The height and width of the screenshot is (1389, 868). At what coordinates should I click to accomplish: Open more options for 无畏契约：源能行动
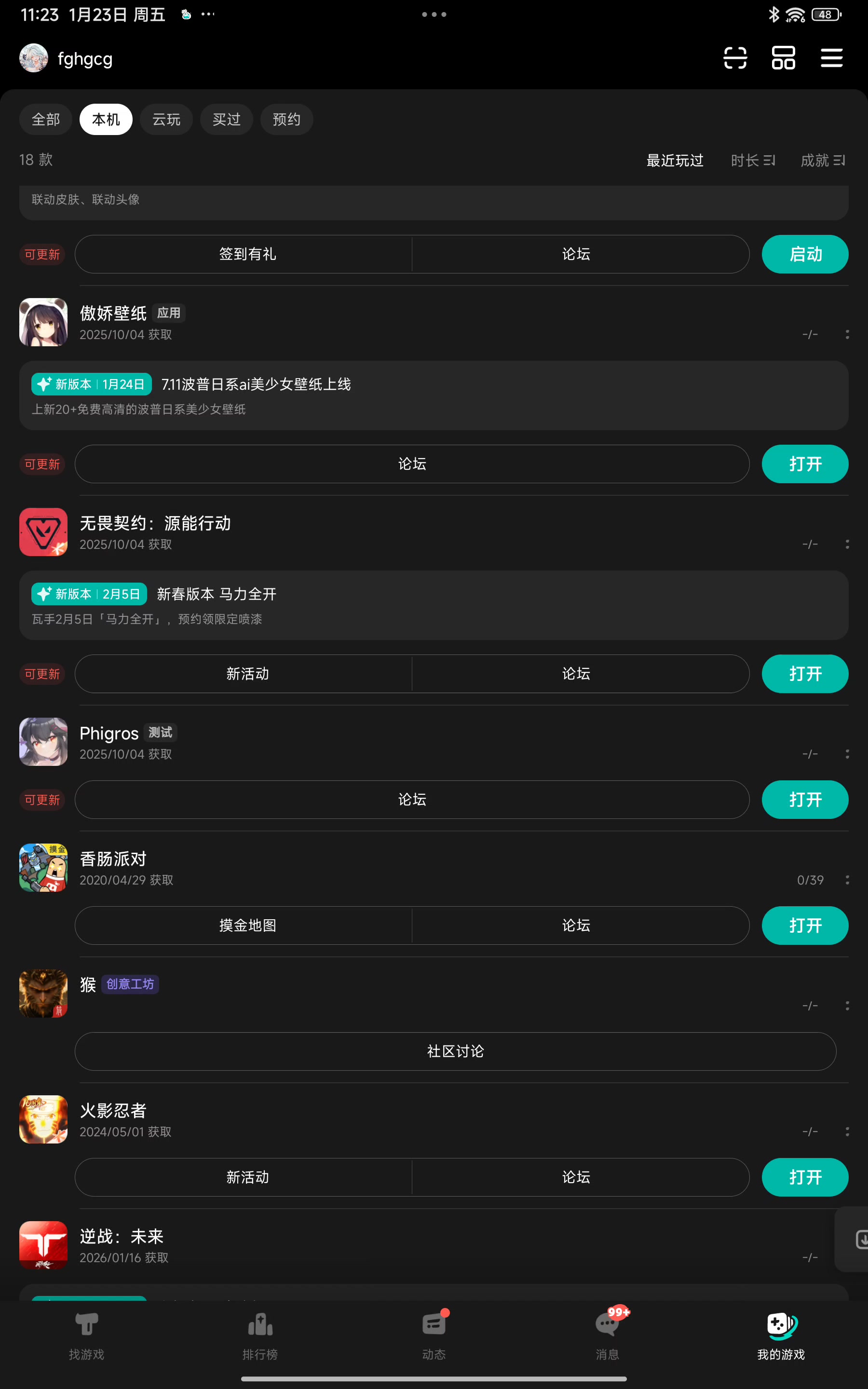(x=847, y=544)
